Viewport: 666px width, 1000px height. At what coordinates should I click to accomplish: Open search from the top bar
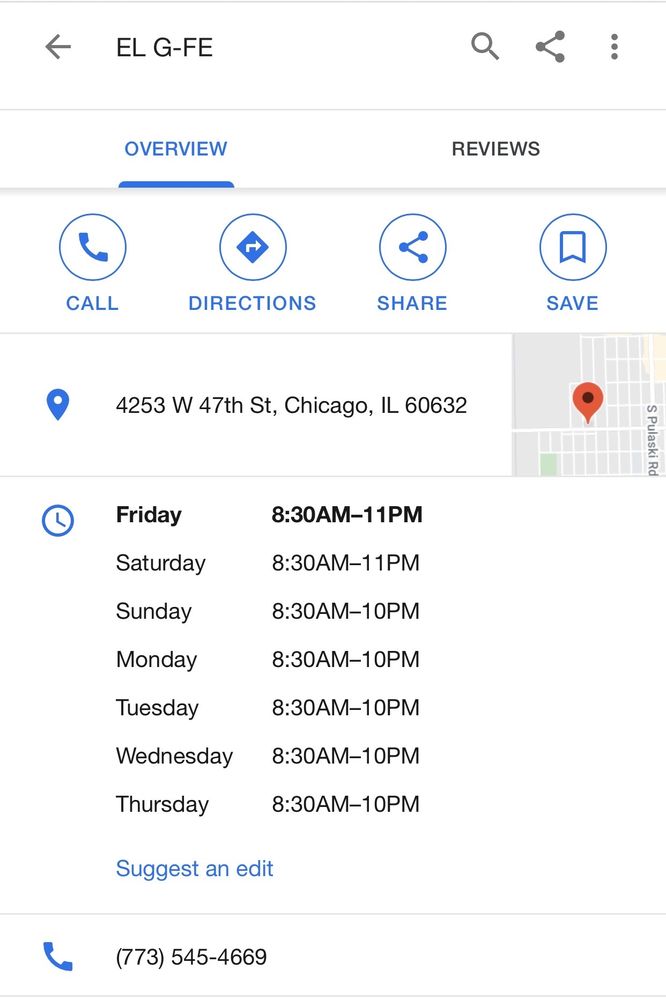click(x=485, y=46)
